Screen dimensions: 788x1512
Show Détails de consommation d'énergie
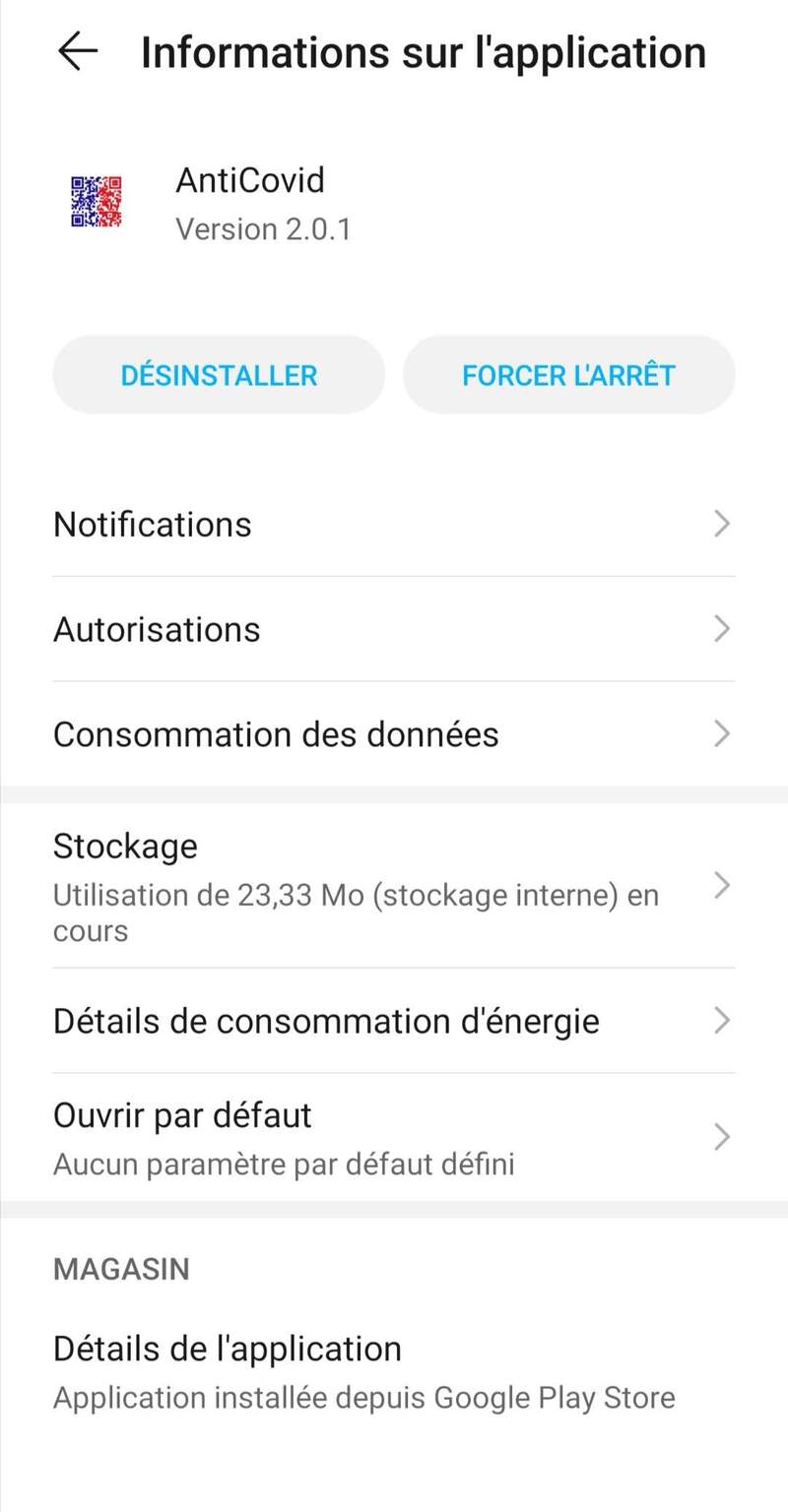tap(394, 1021)
